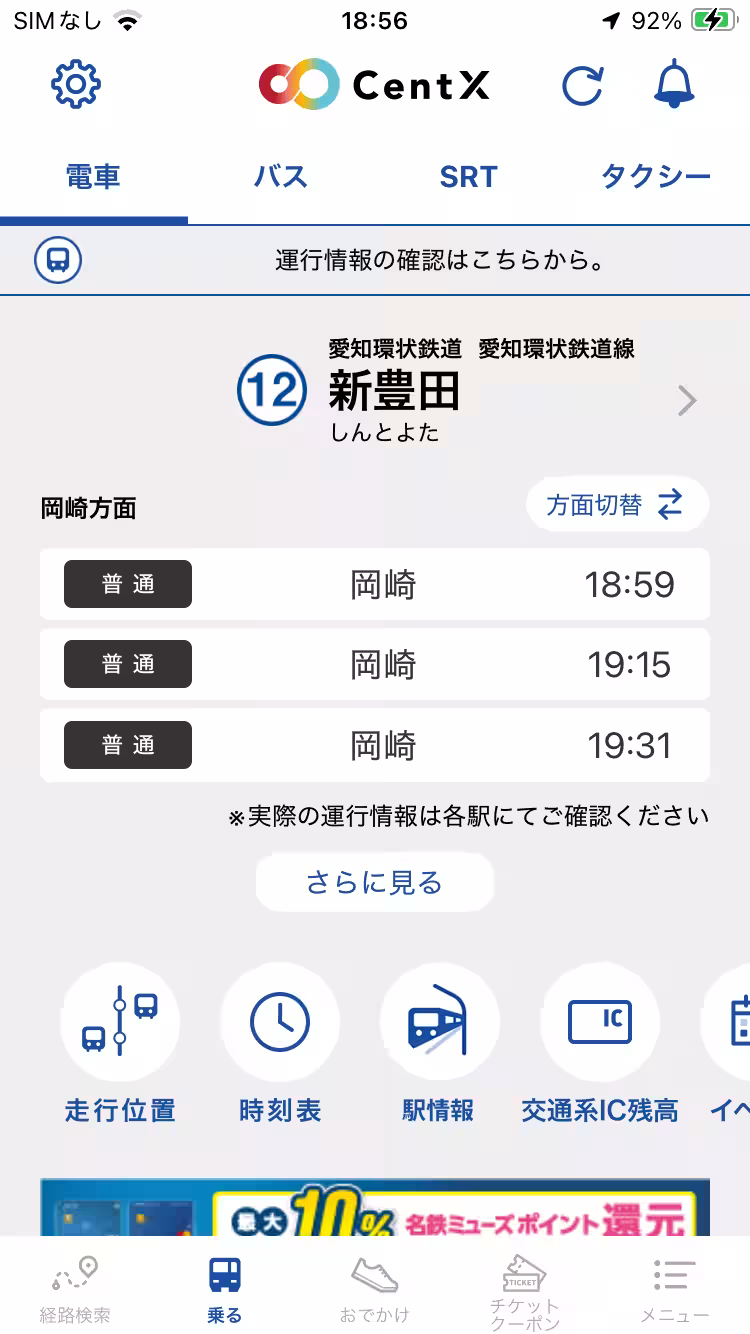Check 交通系IC残高 card balance icon
Screen dimensions: 750x1334
pyautogui.click(x=599, y=1022)
